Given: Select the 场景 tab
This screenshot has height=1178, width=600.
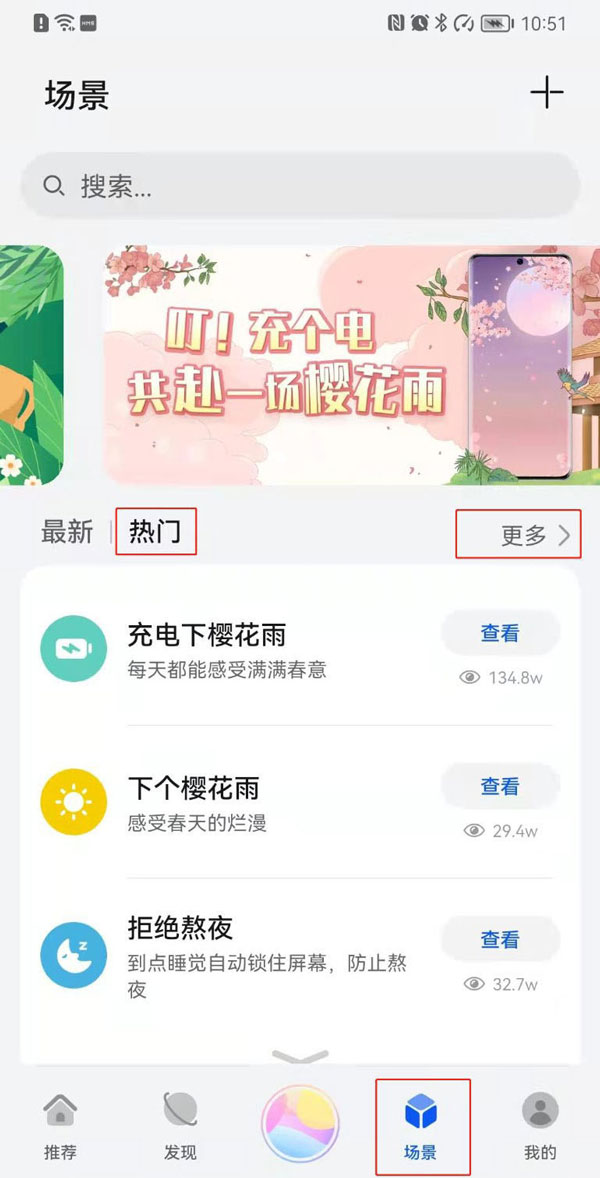Looking at the screenshot, I should click(x=421, y=1125).
